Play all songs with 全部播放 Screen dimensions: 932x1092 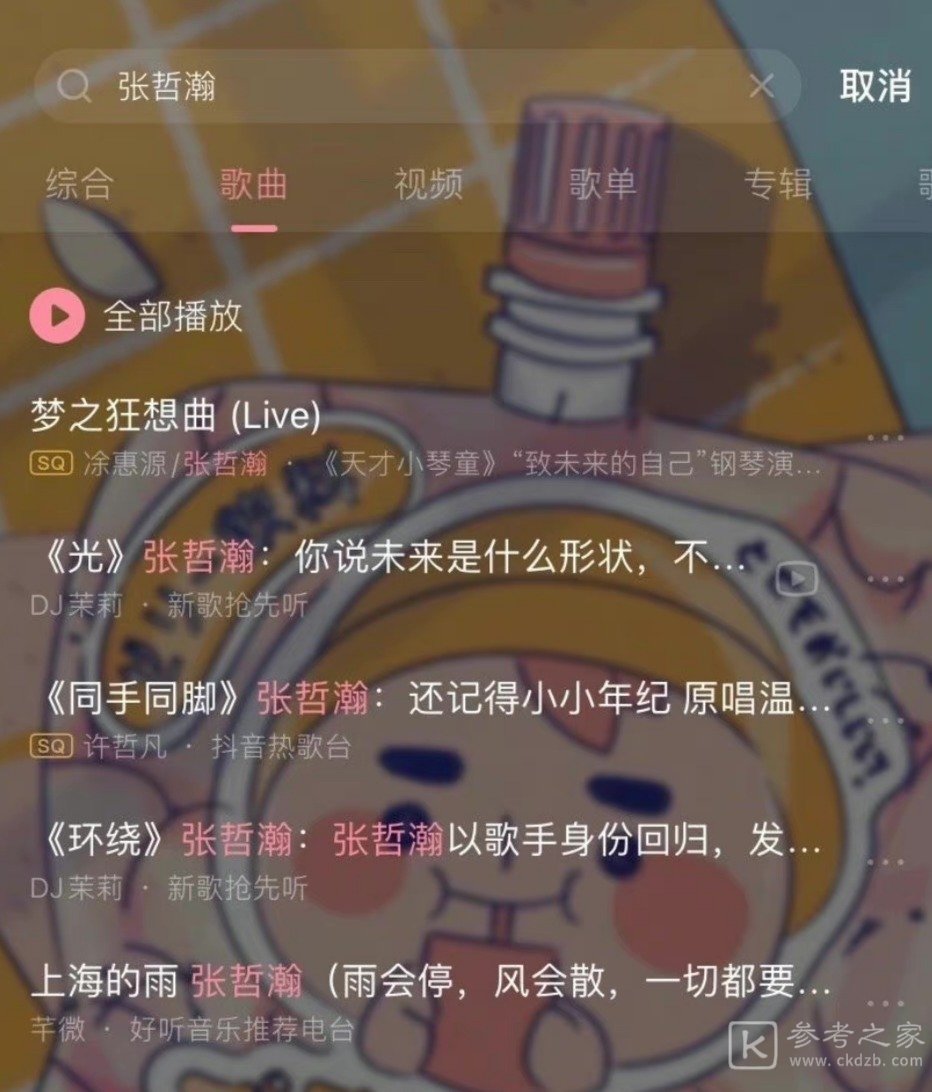(x=138, y=316)
